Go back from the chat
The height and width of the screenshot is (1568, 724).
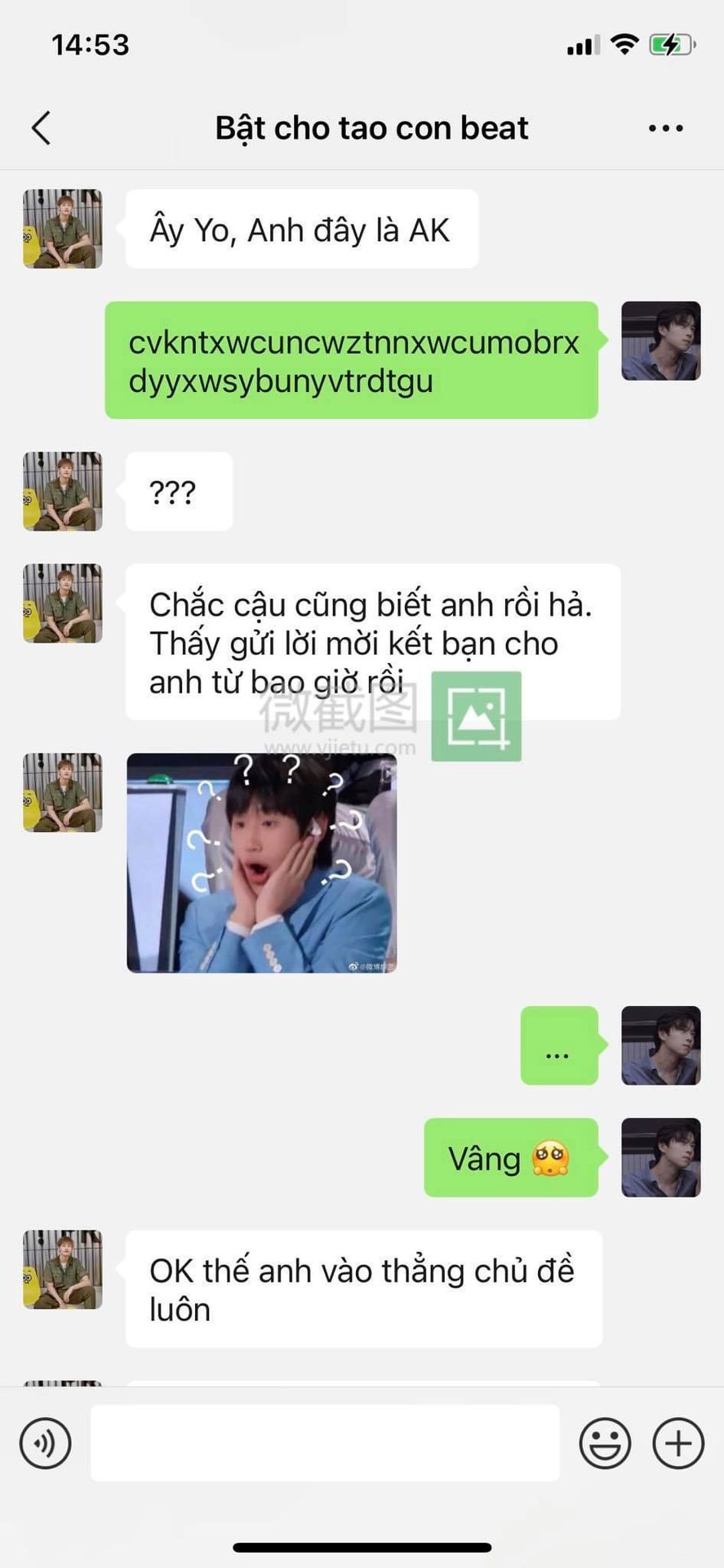coord(41,128)
